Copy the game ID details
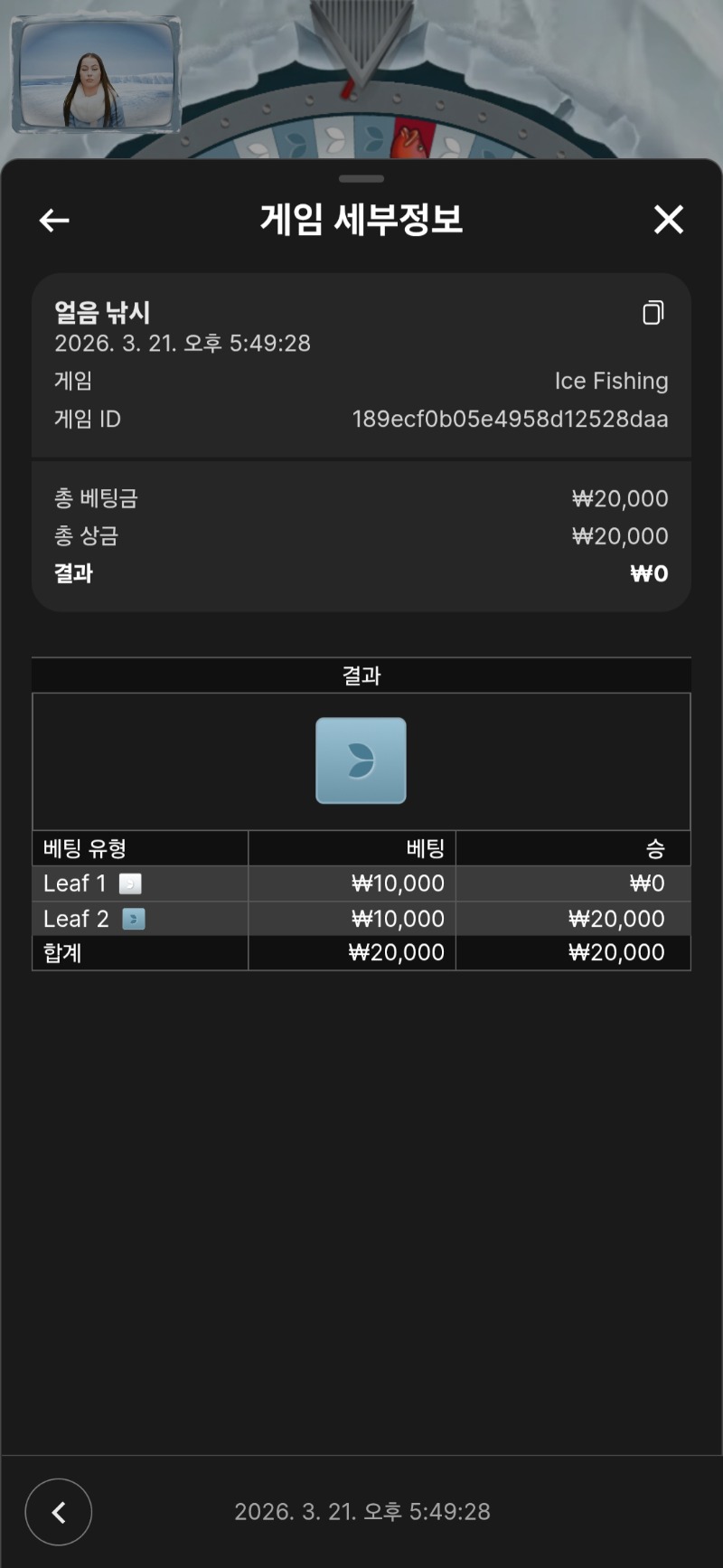This screenshot has height=1568, width=723. 653,313
